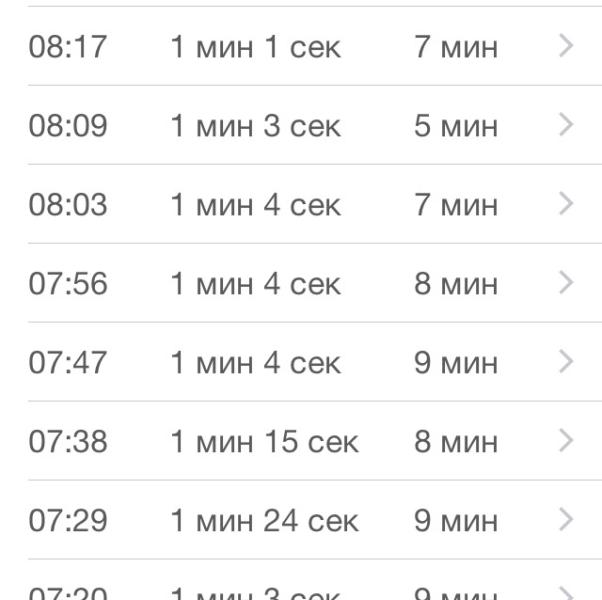602x600 pixels.
Task: Open the 08:17 entry row
Action: (x=300, y=47)
